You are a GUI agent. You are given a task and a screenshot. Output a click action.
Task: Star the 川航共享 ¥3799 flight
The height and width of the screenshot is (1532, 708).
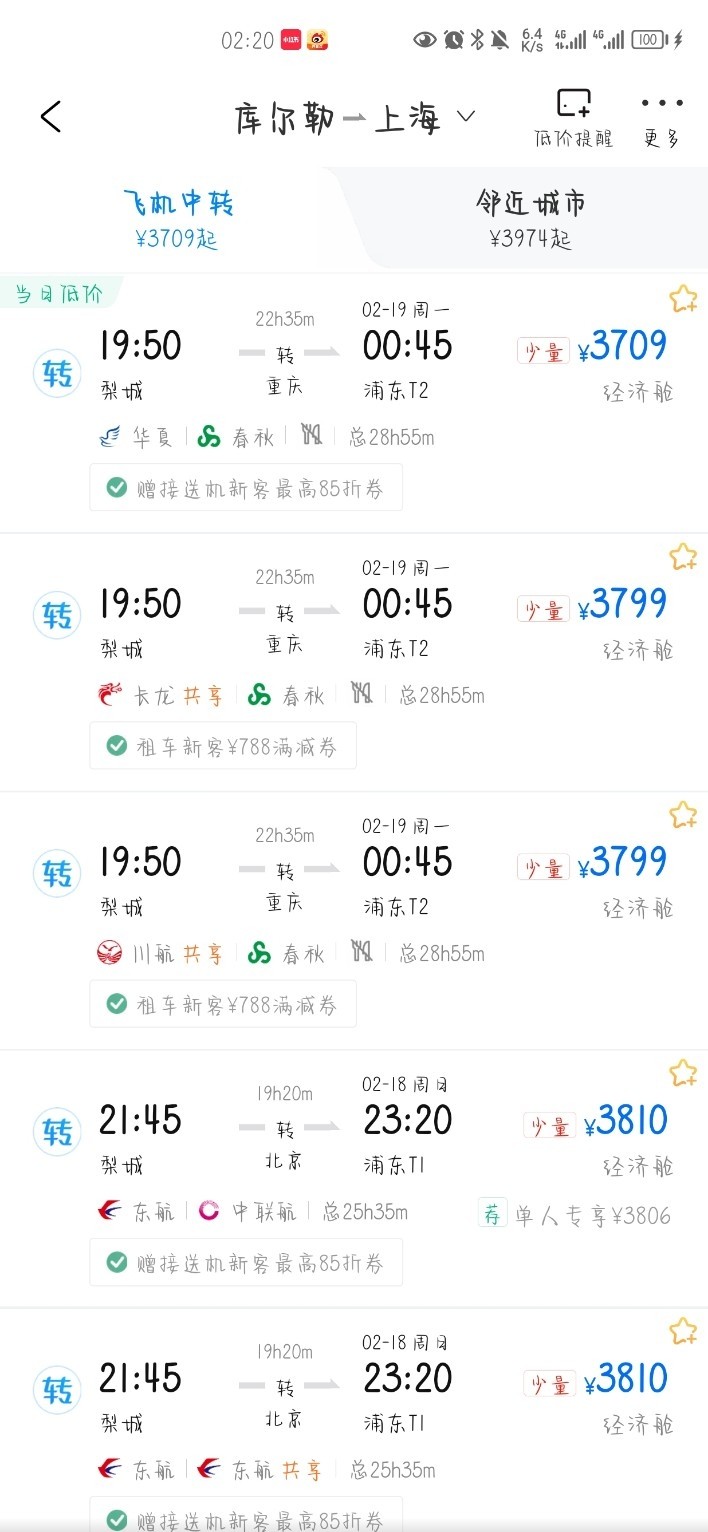[x=683, y=815]
